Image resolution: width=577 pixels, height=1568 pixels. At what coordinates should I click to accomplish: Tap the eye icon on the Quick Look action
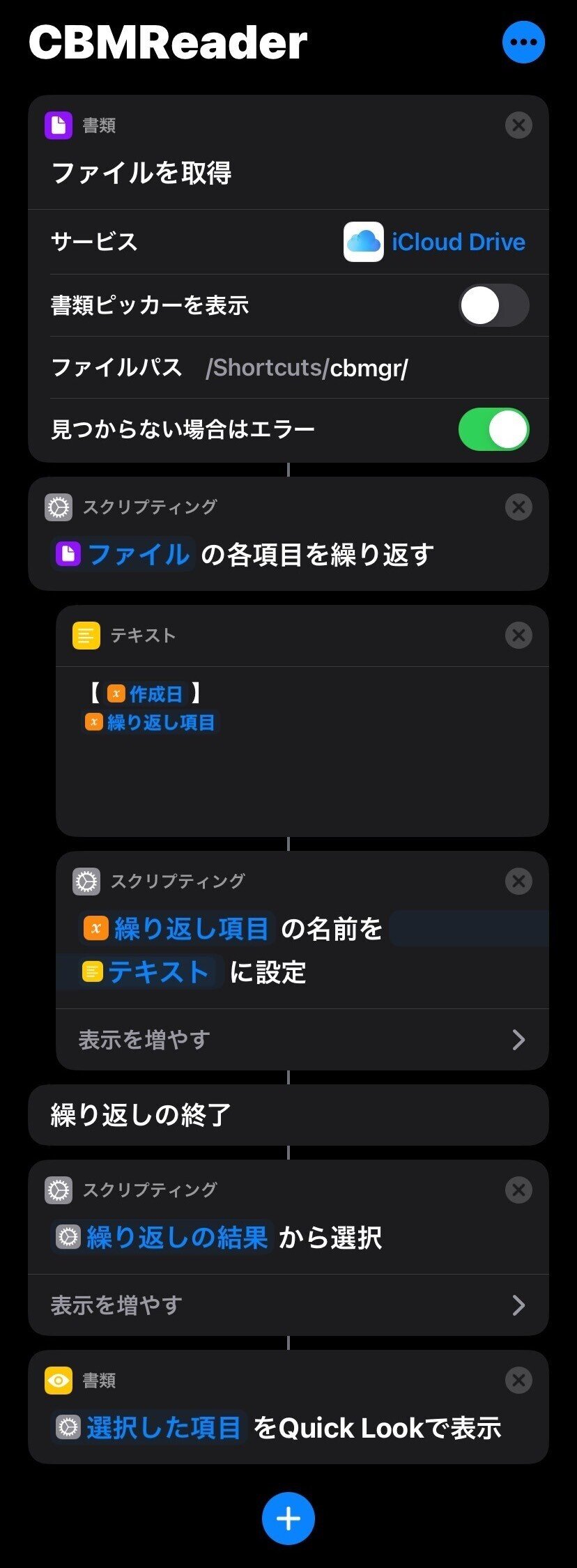[59, 1381]
